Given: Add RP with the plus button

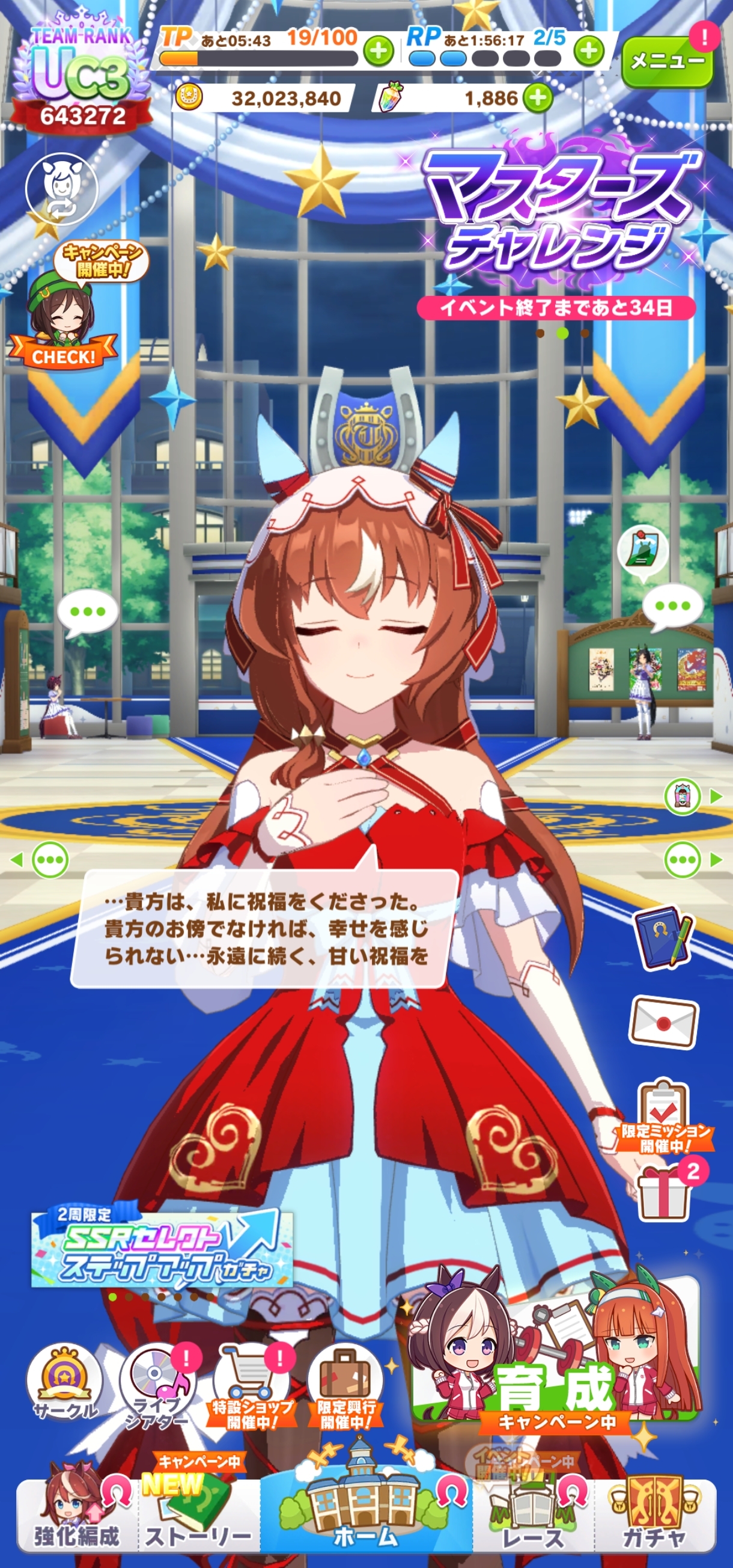Looking at the screenshot, I should pyautogui.click(x=589, y=51).
